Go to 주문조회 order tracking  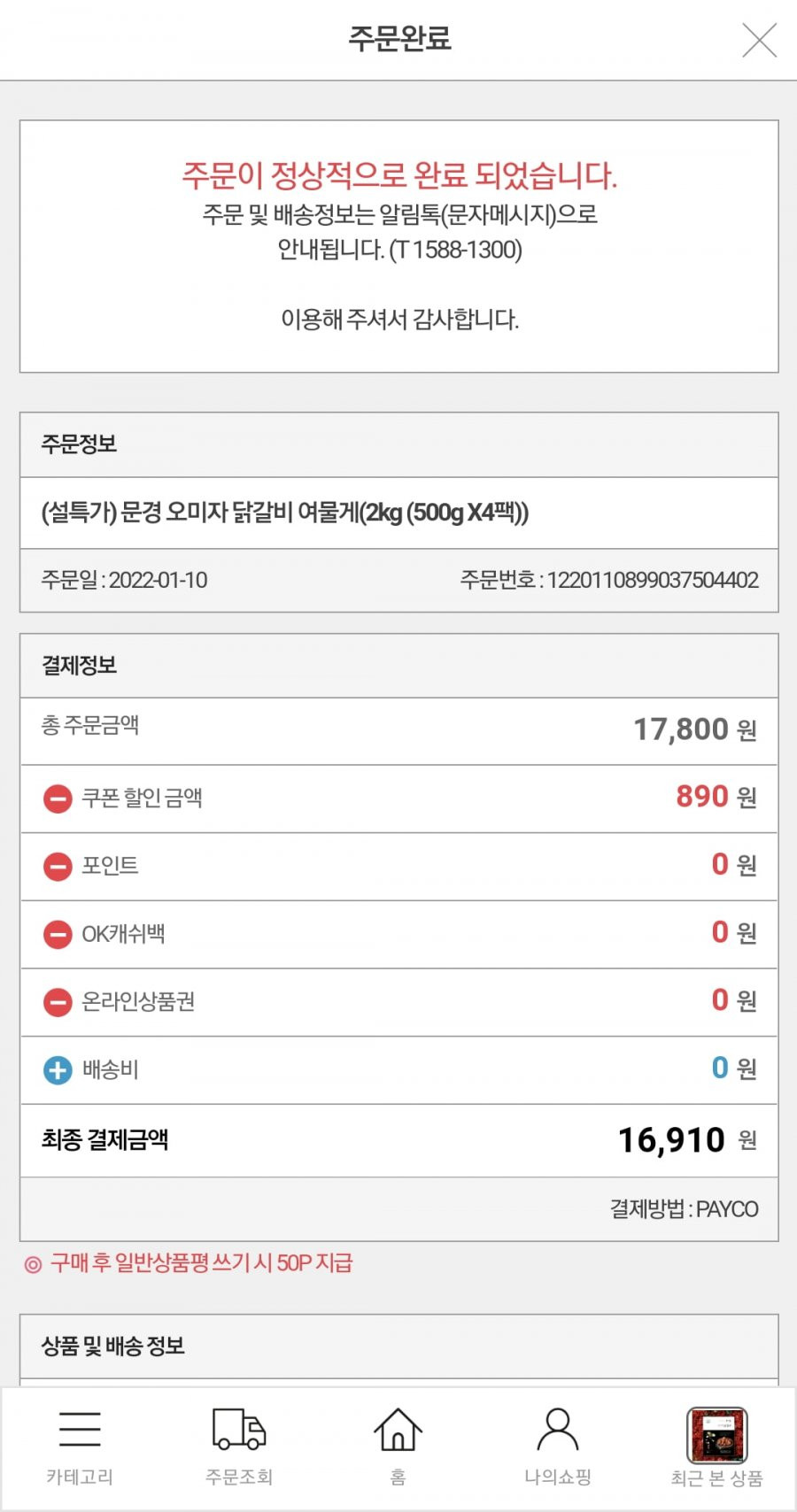[x=239, y=1446]
